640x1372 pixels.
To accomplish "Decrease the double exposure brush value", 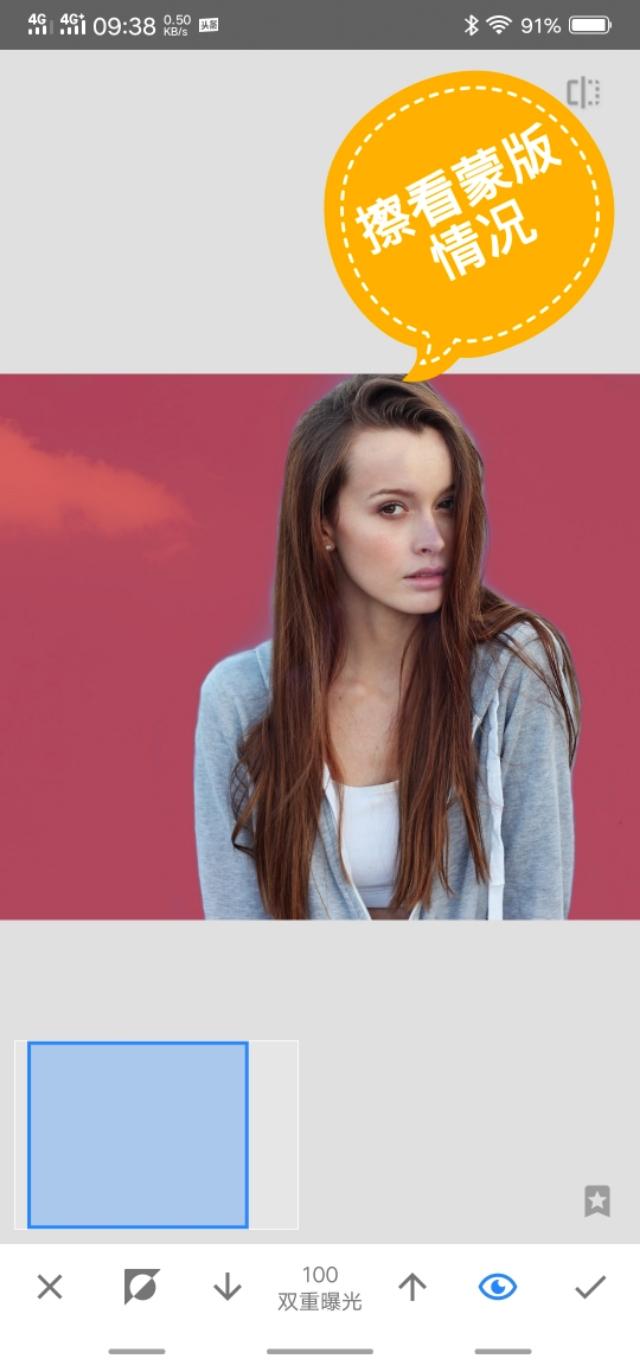I will [227, 1287].
